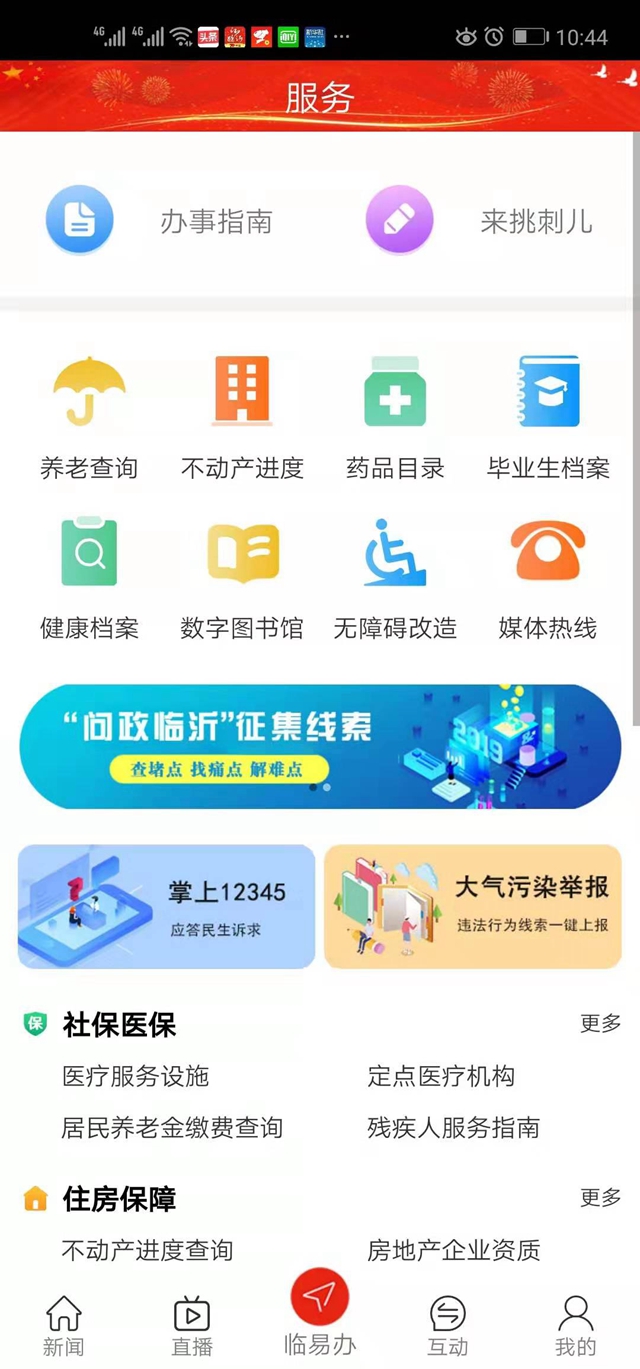
Task: Open the 掌上12345 card
Action: [x=167, y=906]
